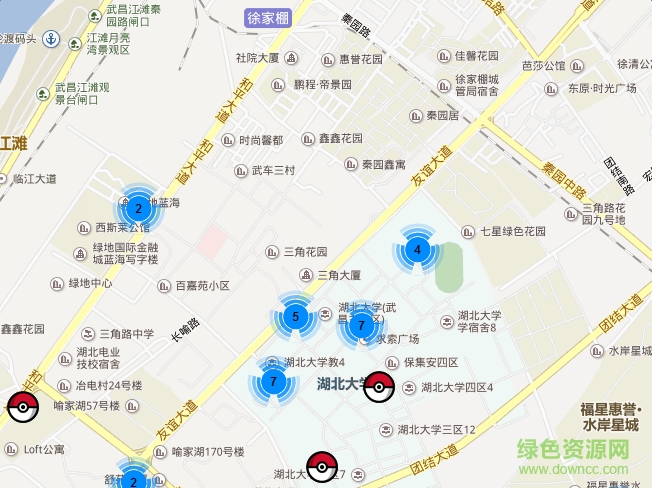This screenshot has height=488, width=652.
Task: Open cluster marker 4 near 七星绿色花园
Action: coord(418,249)
